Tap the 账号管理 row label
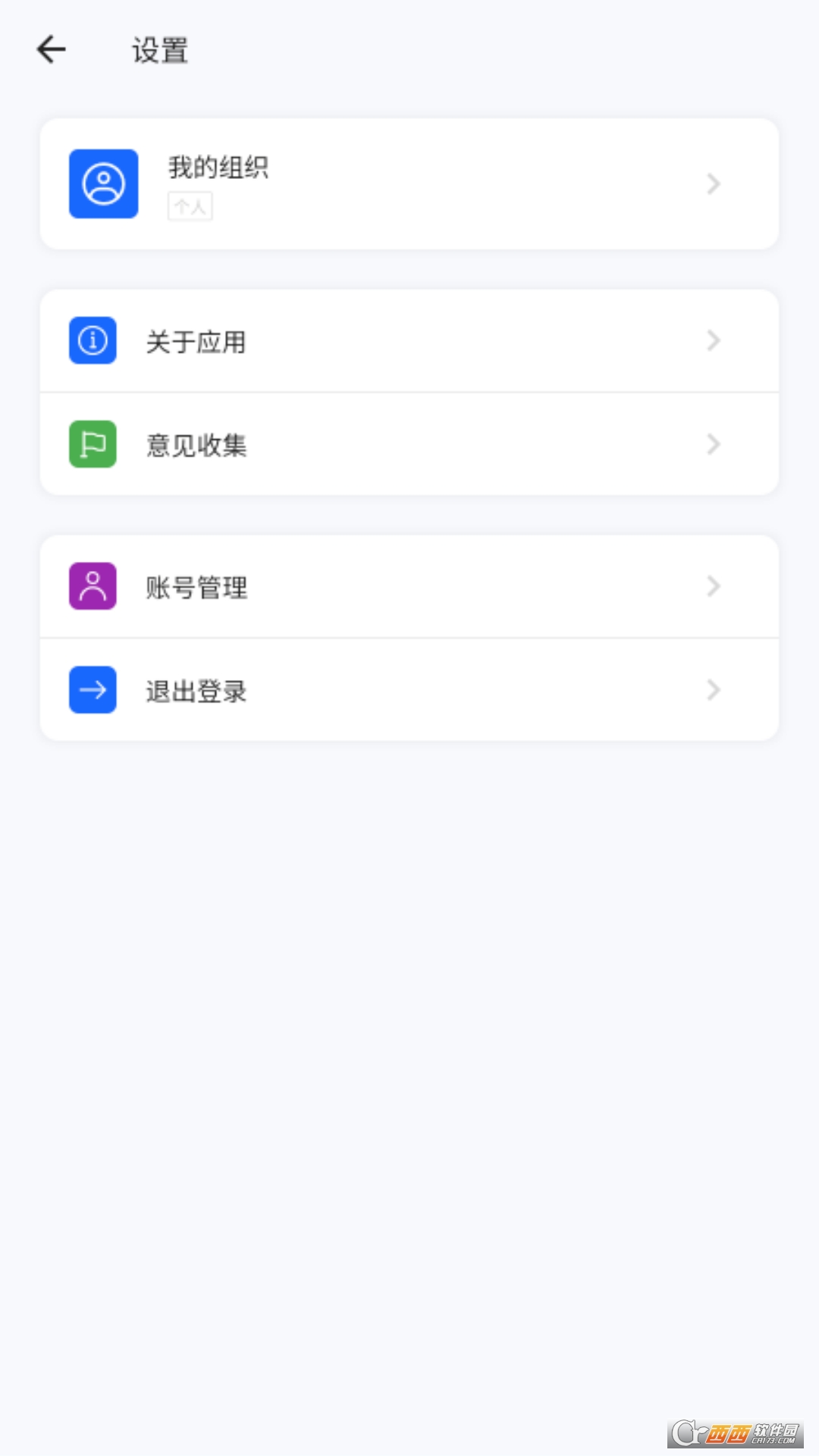This screenshot has width=819, height=1456. 198,585
